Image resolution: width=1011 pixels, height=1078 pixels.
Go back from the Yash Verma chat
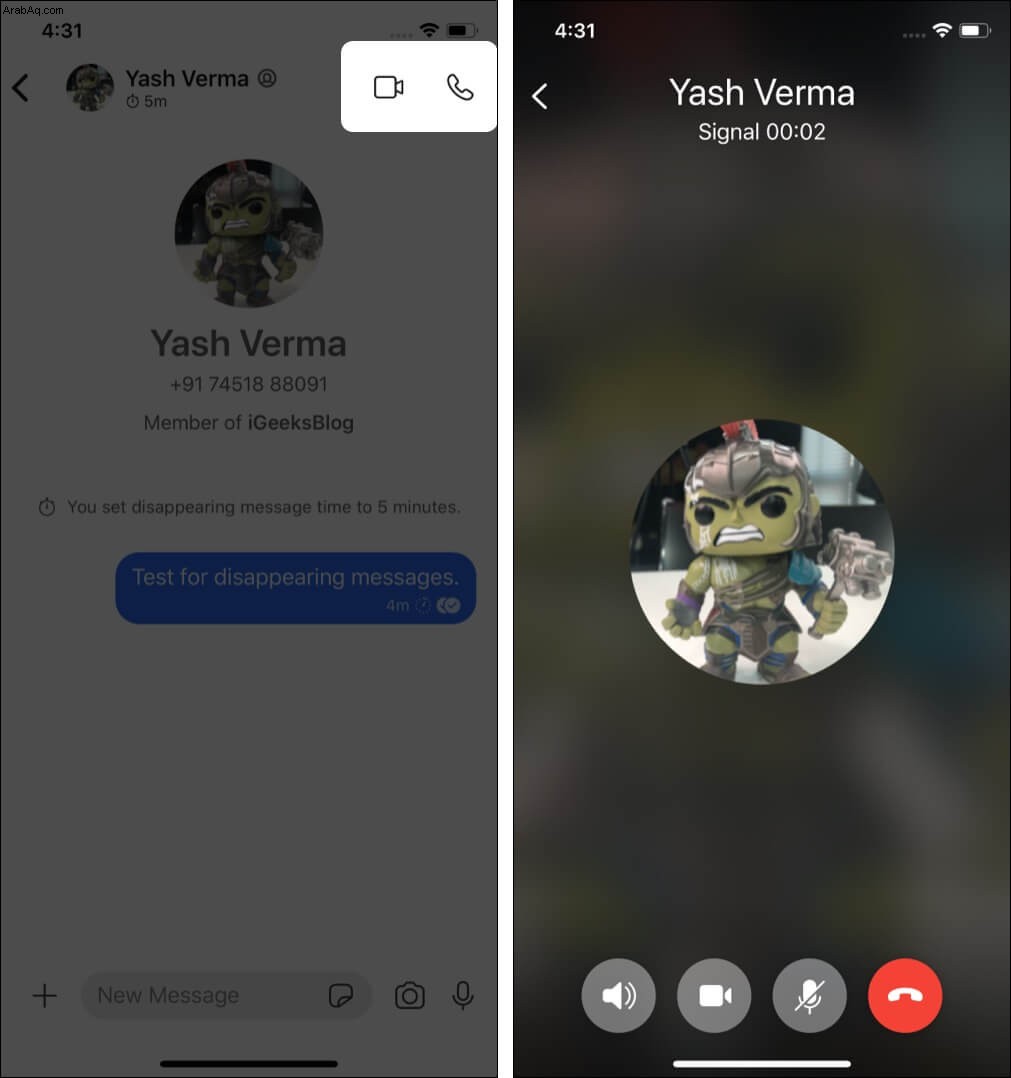pyautogui.click(x=21, y=88)
